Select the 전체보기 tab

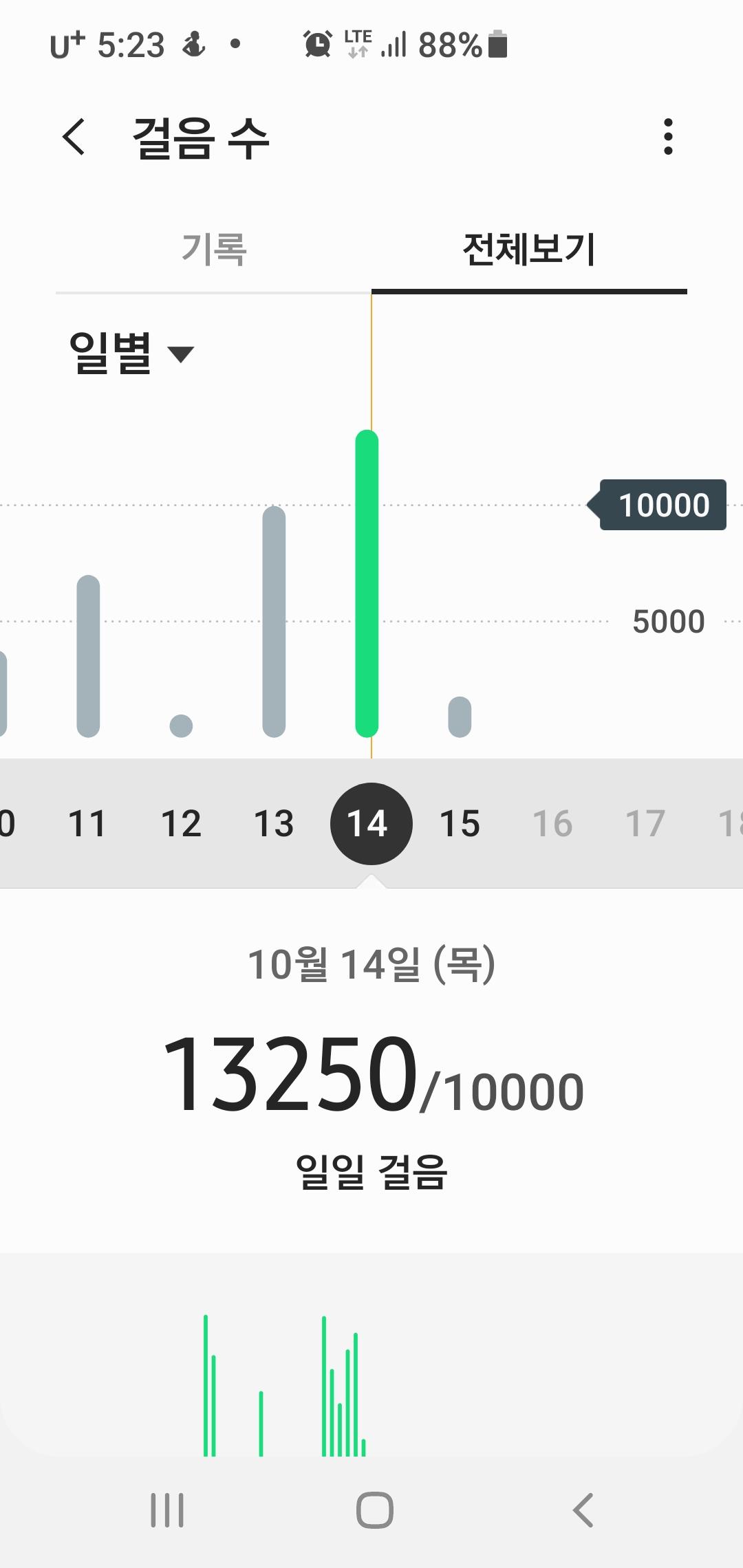[528, 249]
